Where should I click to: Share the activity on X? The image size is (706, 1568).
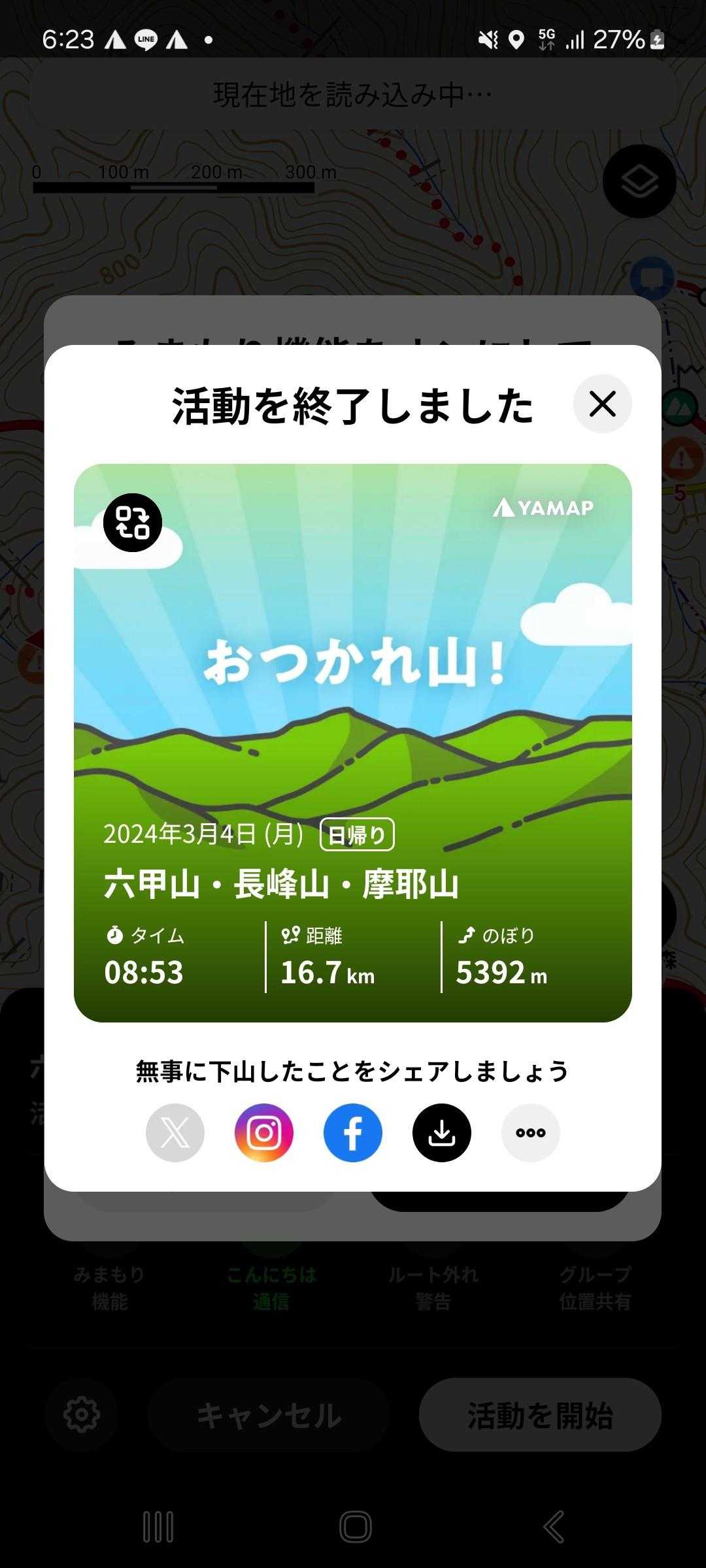(175, 1133)
